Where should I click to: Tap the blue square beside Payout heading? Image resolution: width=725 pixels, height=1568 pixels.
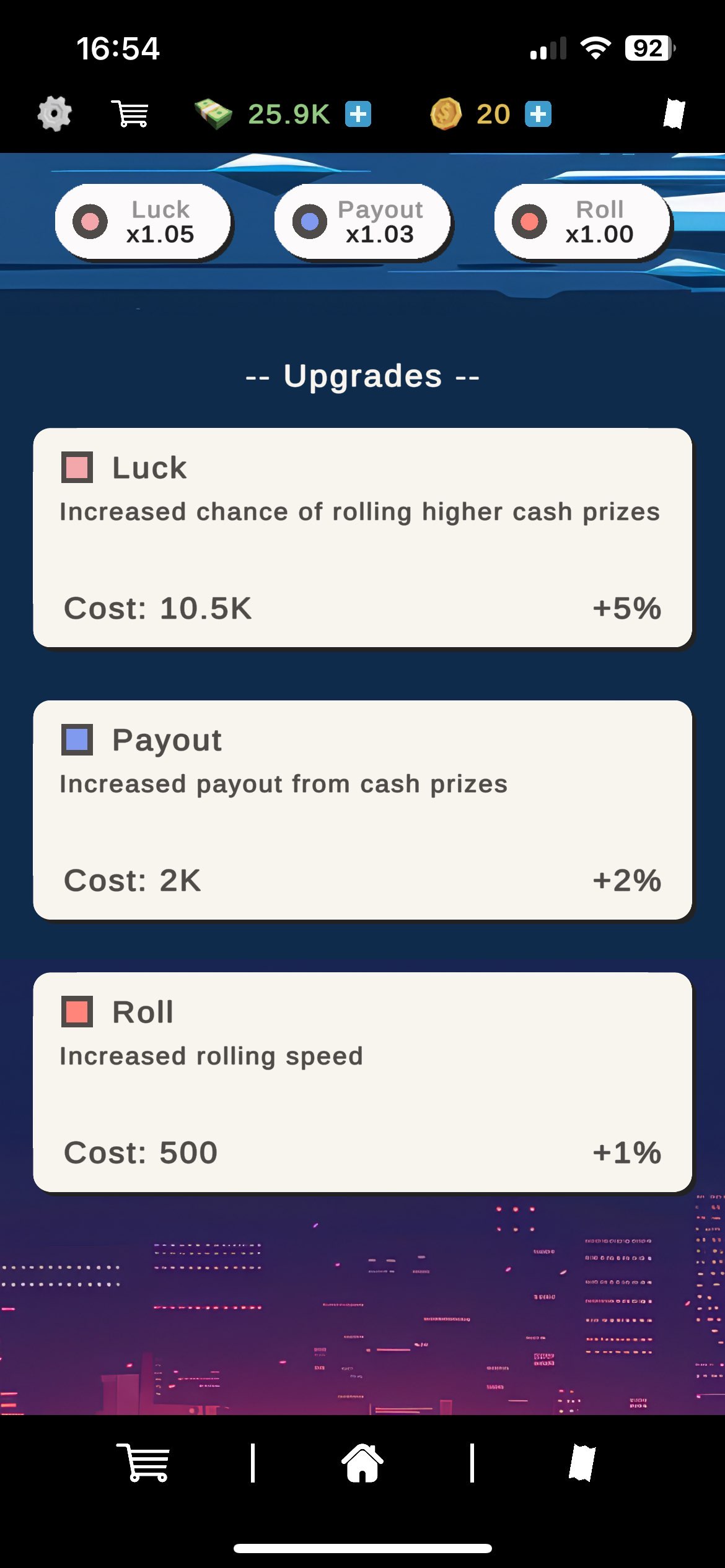[x=77, y=739]
